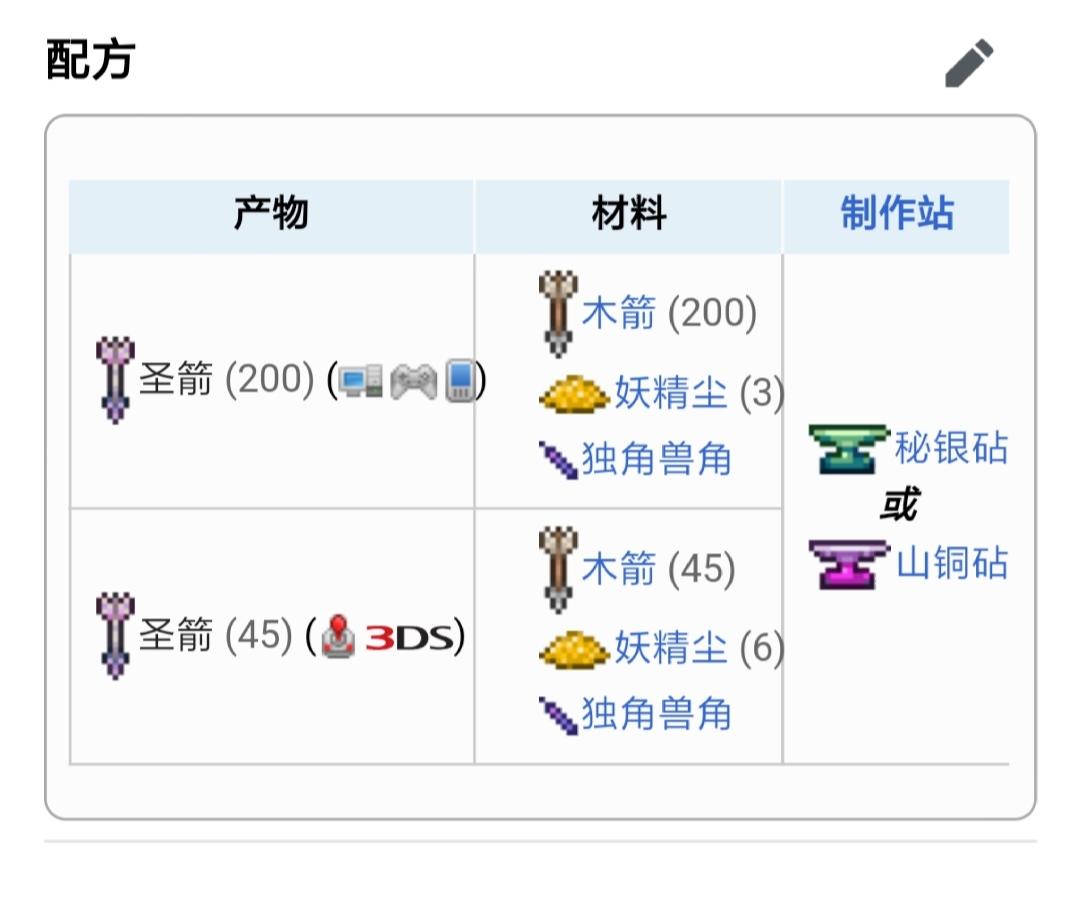
Task: Open the 制作站 header link
Action: click(896, 214)
